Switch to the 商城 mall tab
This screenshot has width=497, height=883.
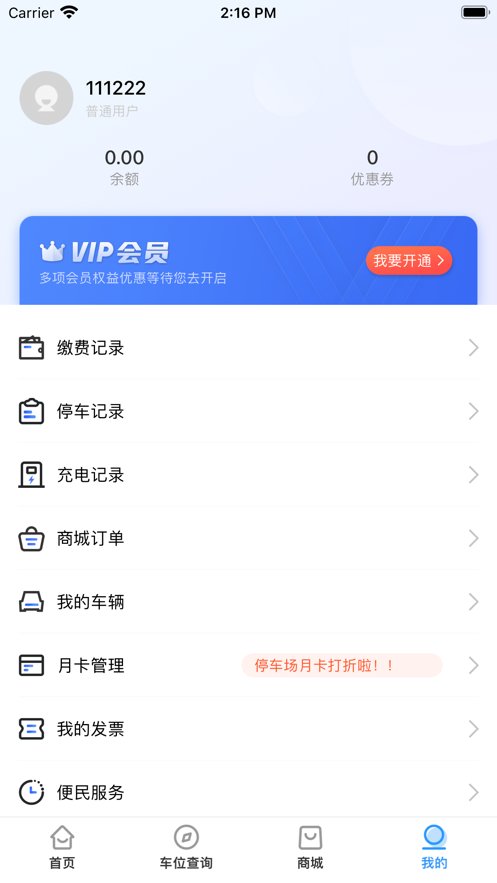click(310, 848)
